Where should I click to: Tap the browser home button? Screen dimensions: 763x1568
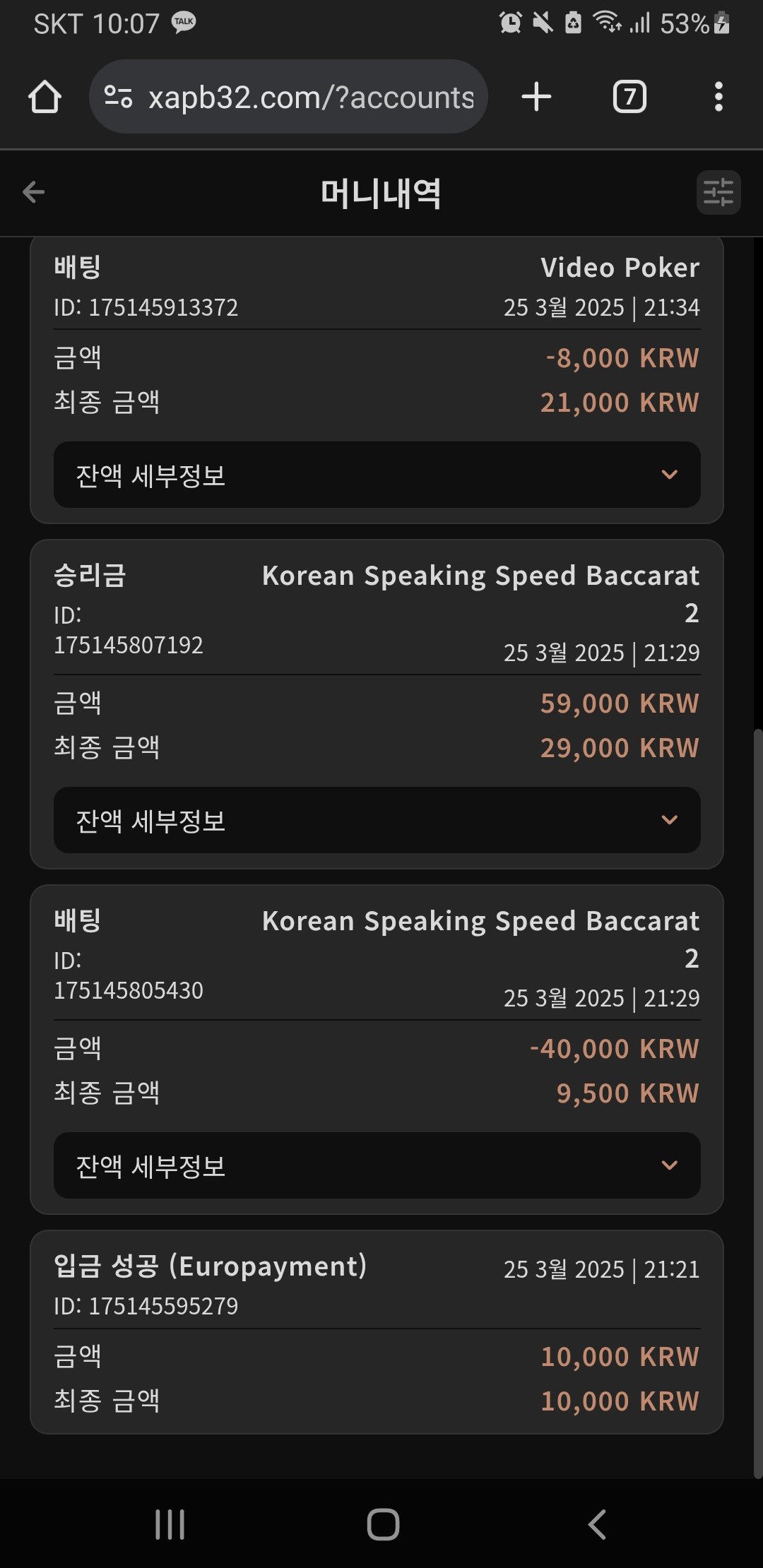click(x=45, y=97)
